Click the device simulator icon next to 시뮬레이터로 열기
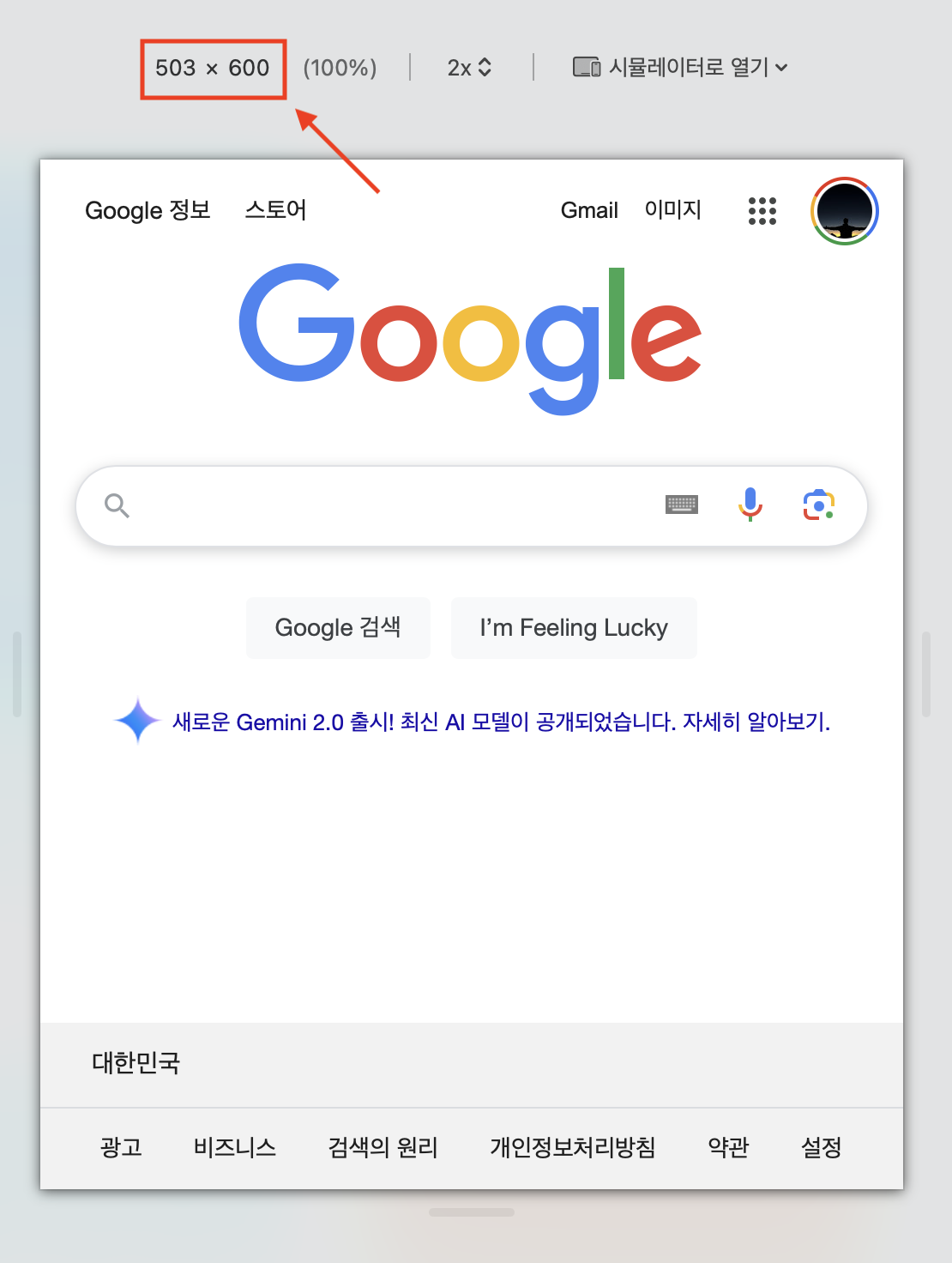Screen dimensions: 952x1263 [x=586, y=66]
